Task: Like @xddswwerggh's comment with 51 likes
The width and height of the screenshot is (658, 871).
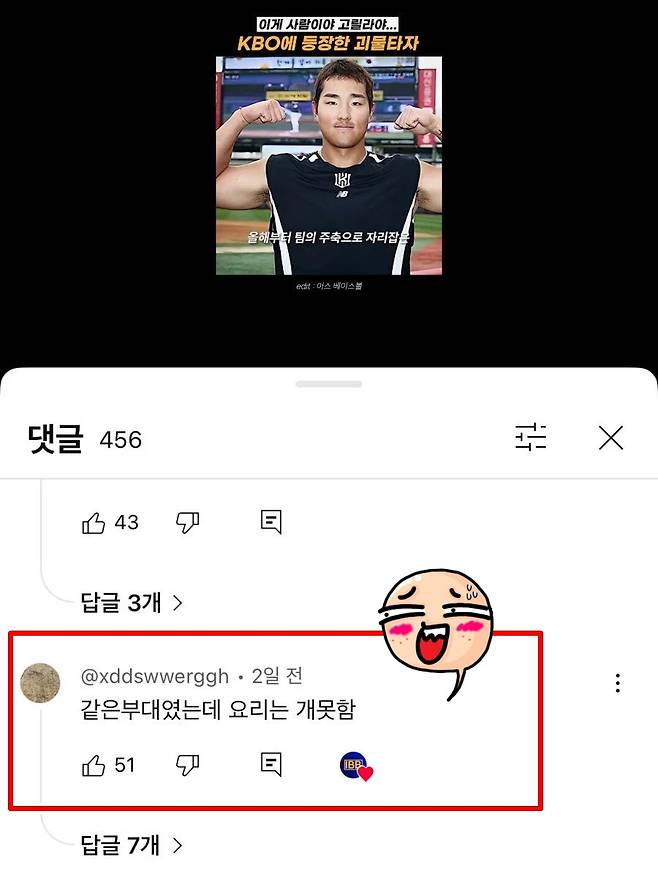Action: tap(94, 766)
